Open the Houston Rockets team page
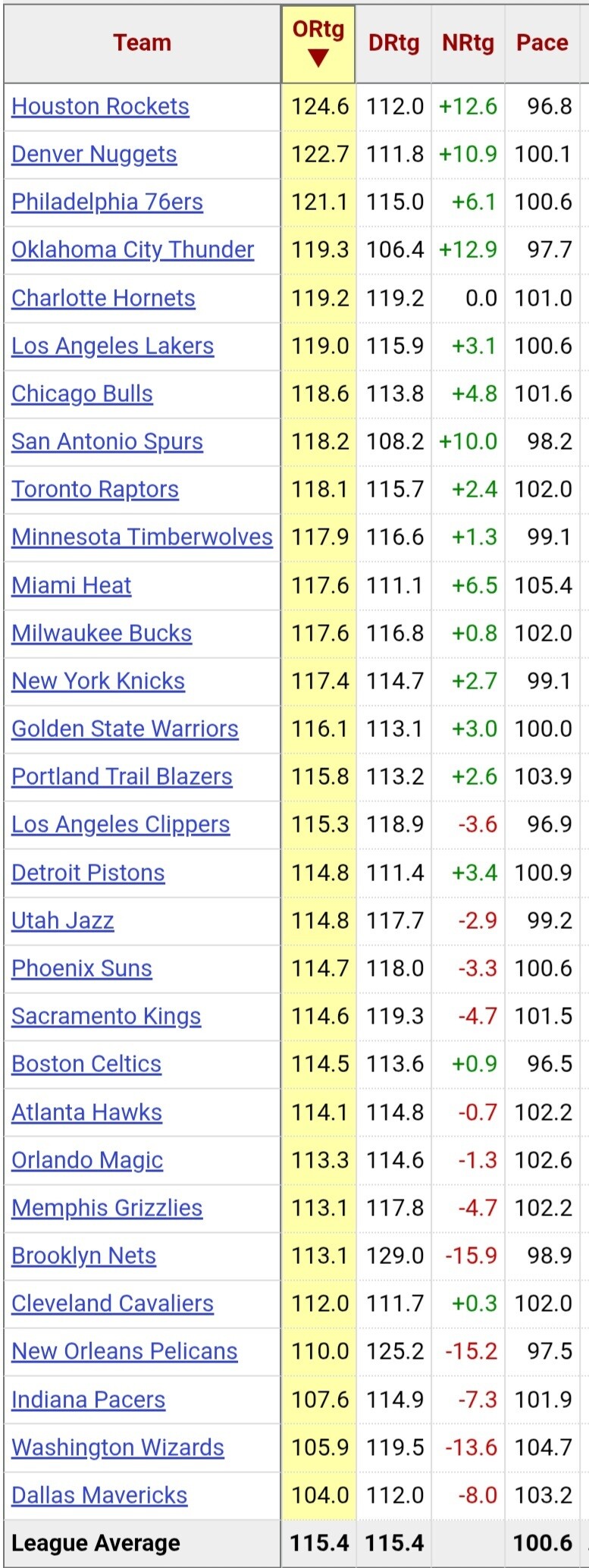Screen dimensions: 589x1568 pyautogui.click(x=100, y=106)
